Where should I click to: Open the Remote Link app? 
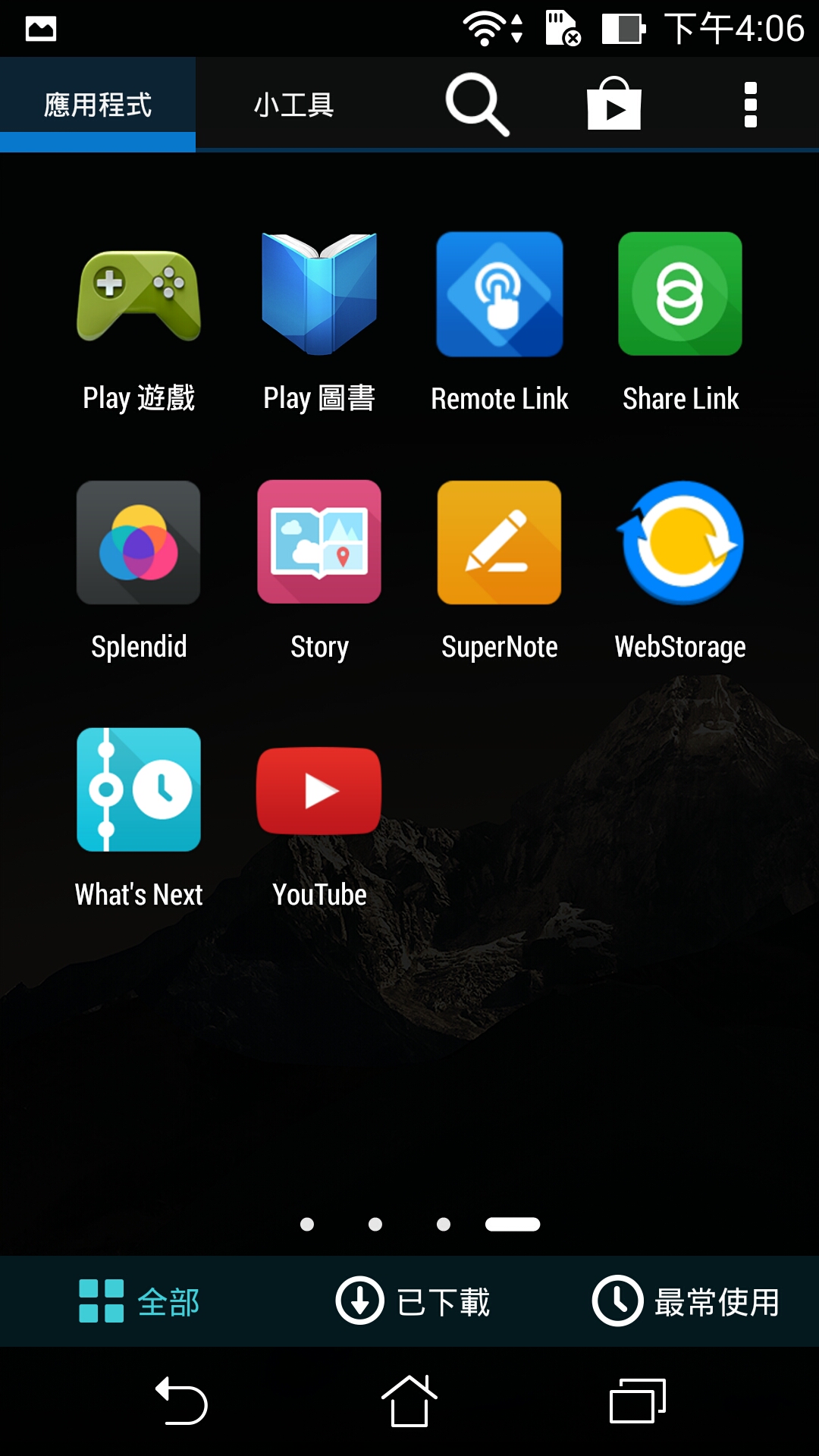(500, 324)
